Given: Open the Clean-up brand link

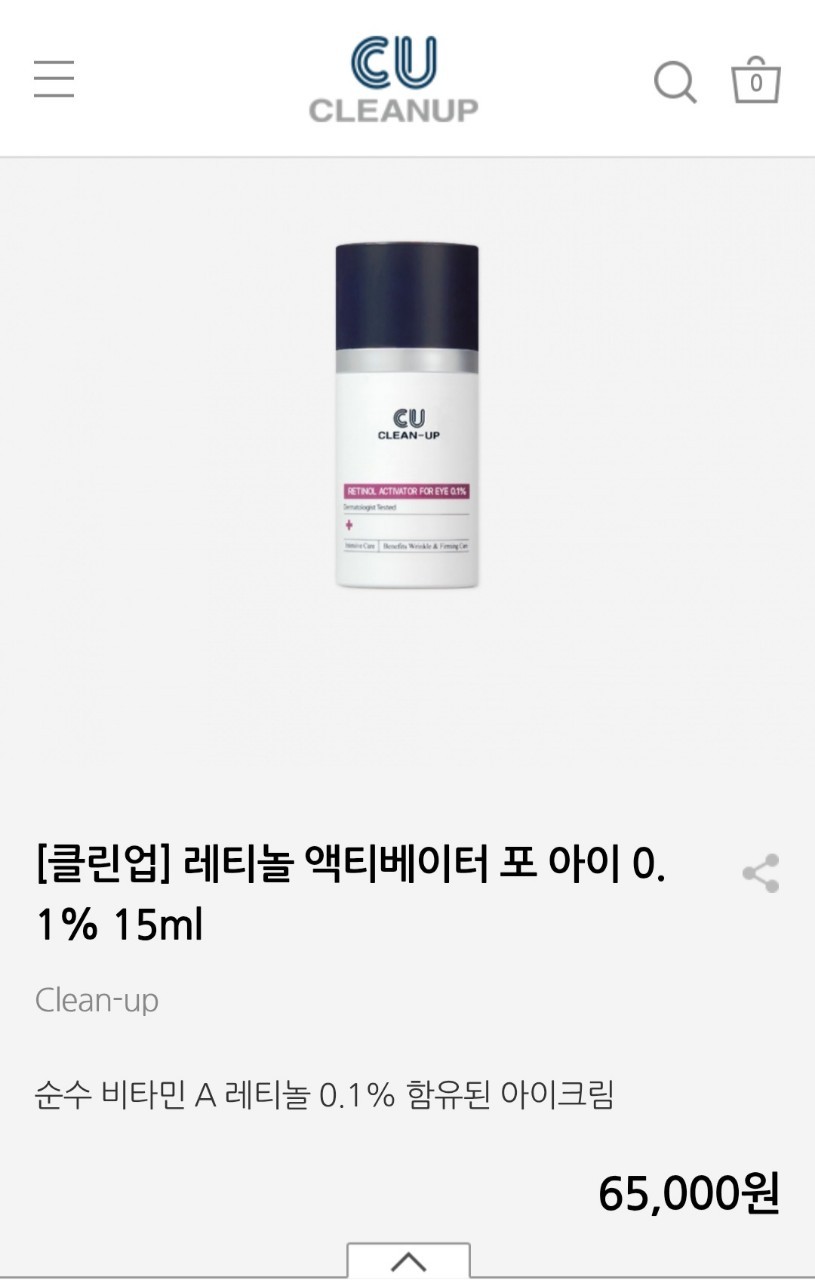Looking at the screenshot, I should 97,1000.
